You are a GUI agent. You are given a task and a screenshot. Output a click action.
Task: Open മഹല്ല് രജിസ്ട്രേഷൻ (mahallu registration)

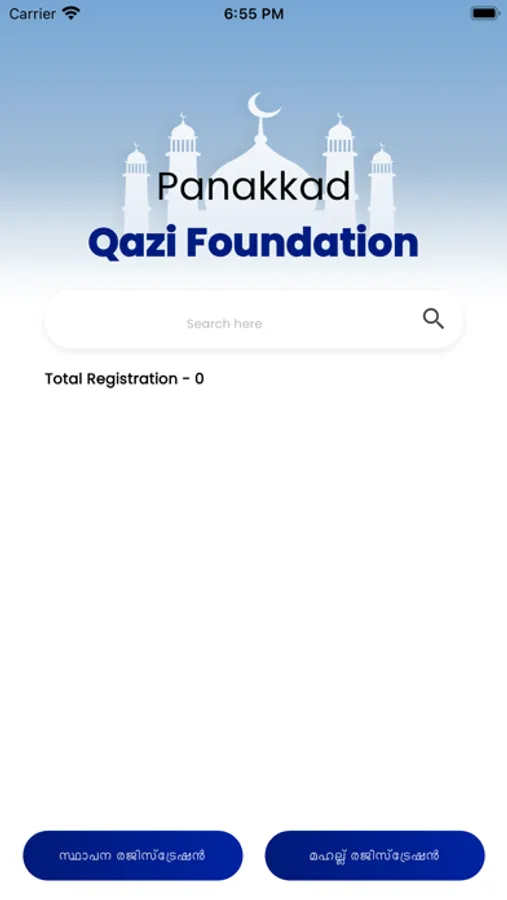pyautogui.click(x=375, y=855)
